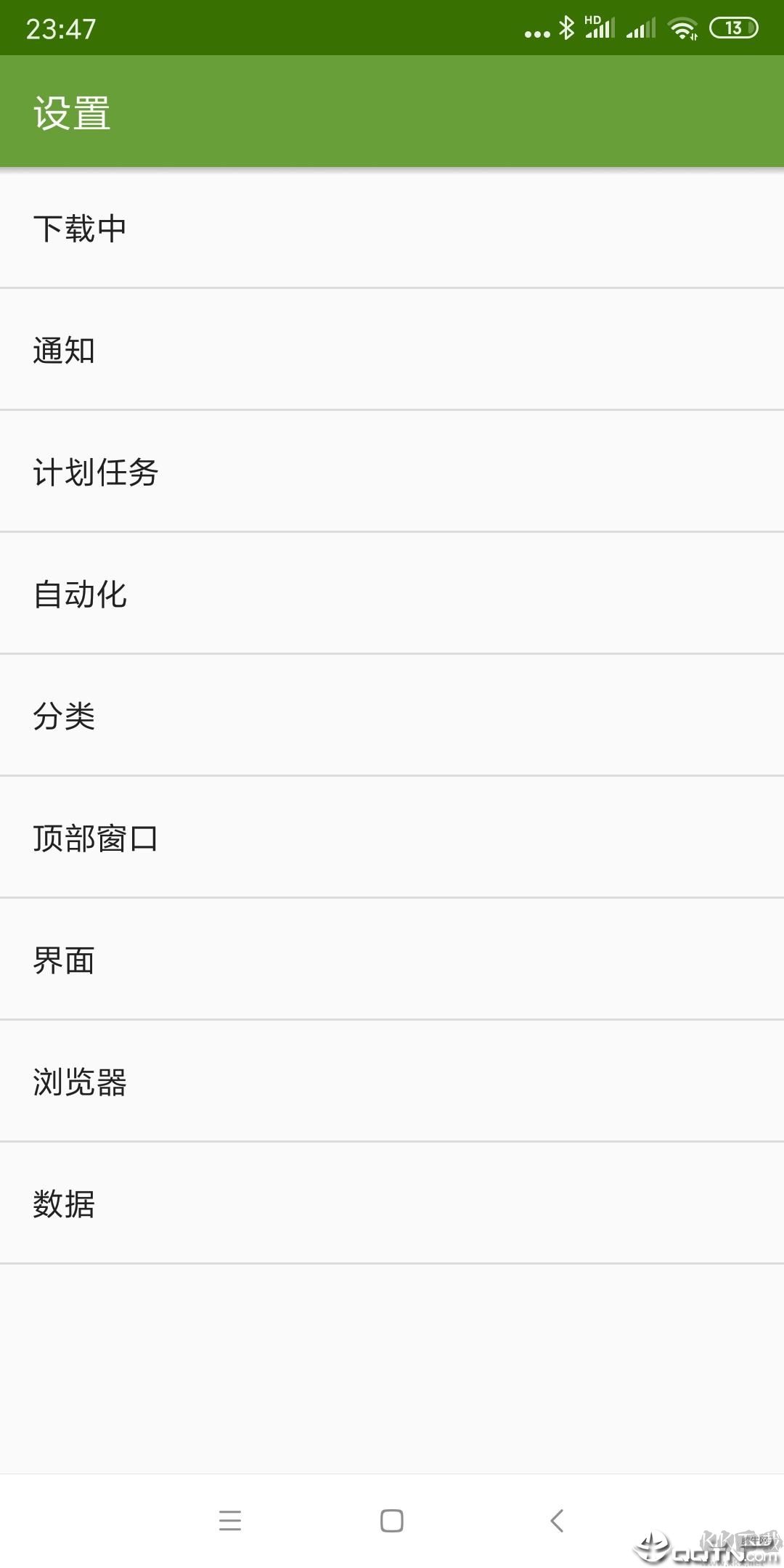
Task: Go to the home screen
Action: click(392, 1520)
